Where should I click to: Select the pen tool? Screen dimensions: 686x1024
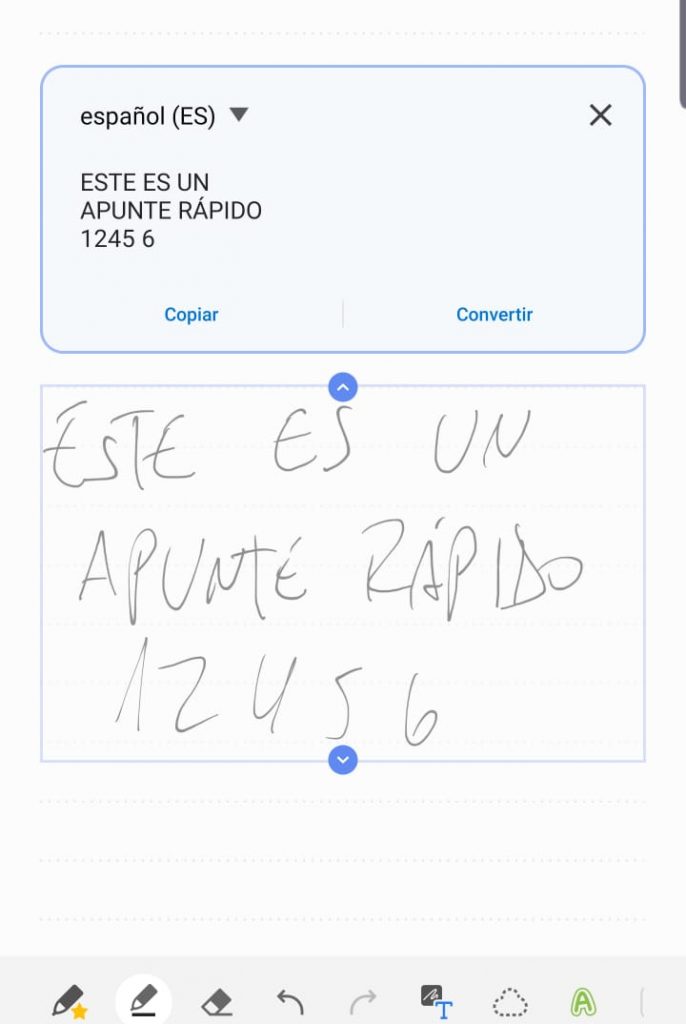point(144,1000)
